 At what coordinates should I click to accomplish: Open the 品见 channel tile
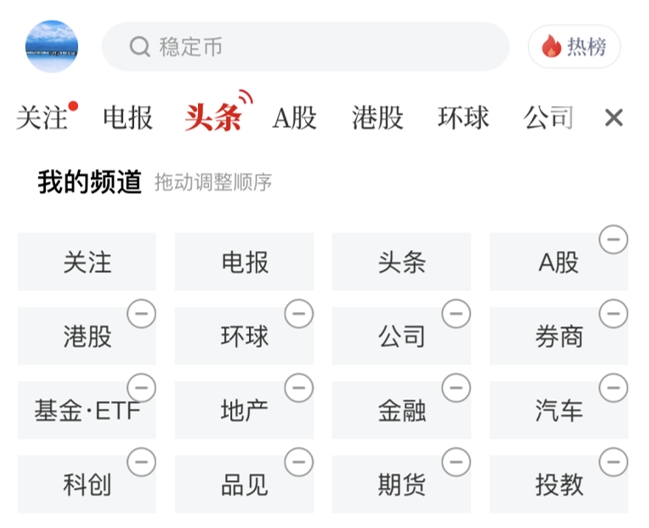244,485
